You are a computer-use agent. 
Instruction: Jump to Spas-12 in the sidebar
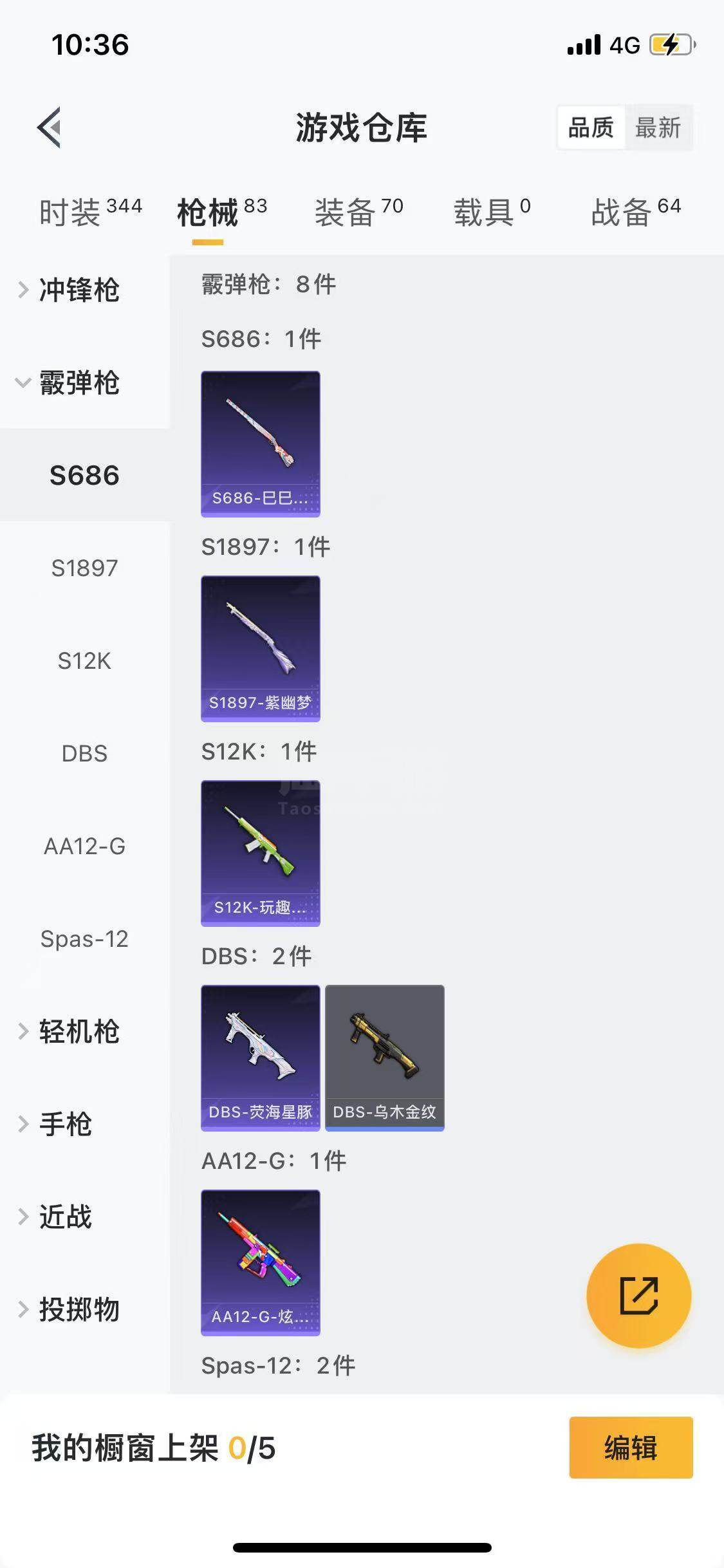point(84,939)
